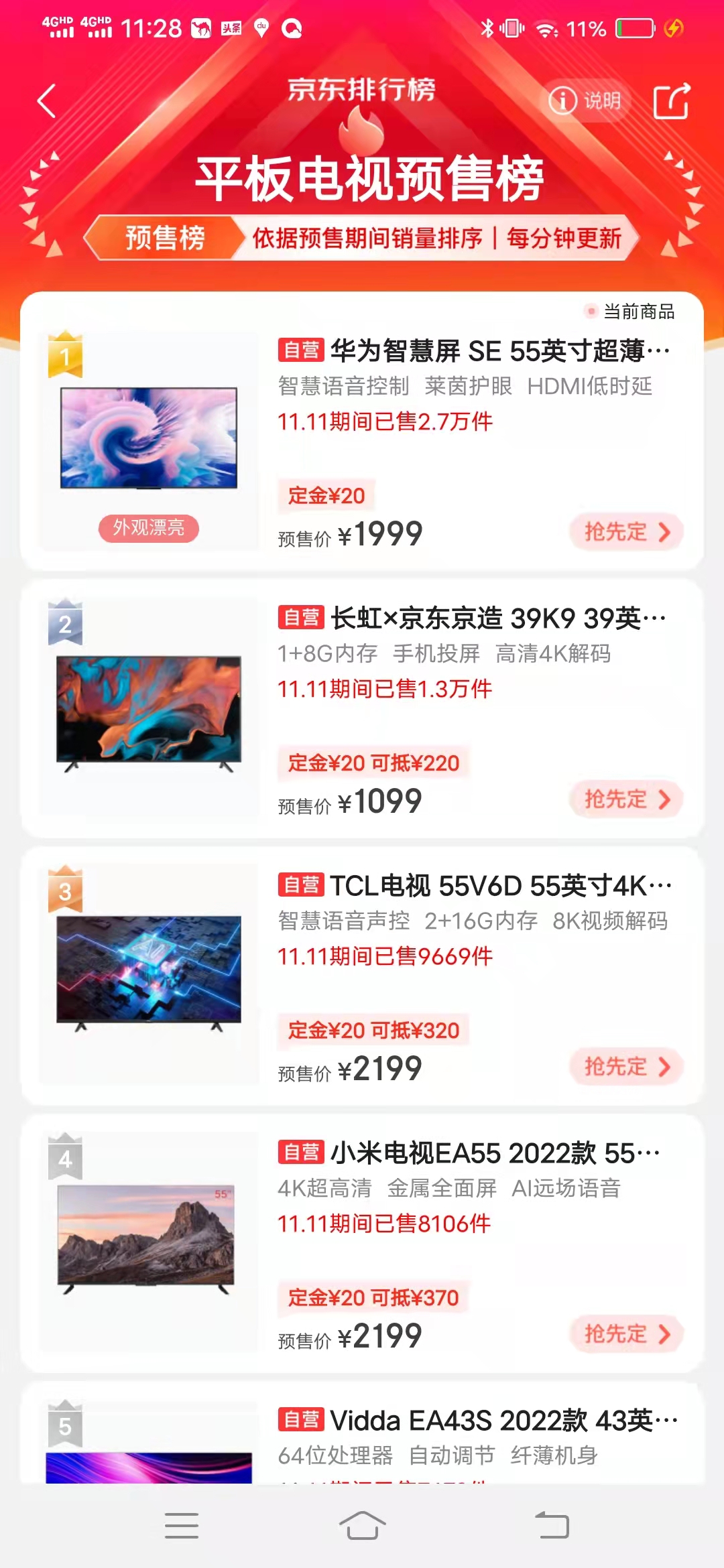Tap the back arrow at top left
724x1568 pixels.
(46, 99)
